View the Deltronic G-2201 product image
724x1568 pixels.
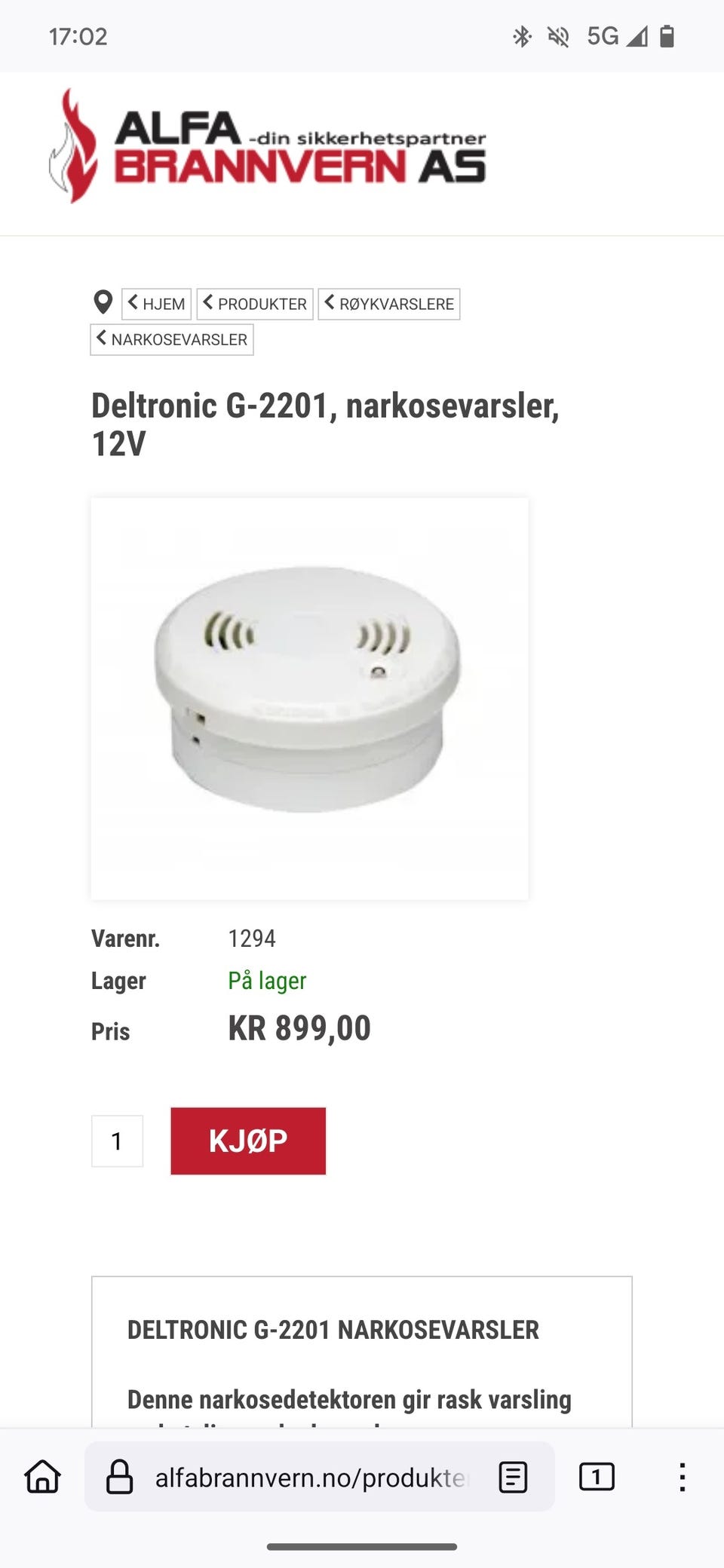click(x=309, y=698)
